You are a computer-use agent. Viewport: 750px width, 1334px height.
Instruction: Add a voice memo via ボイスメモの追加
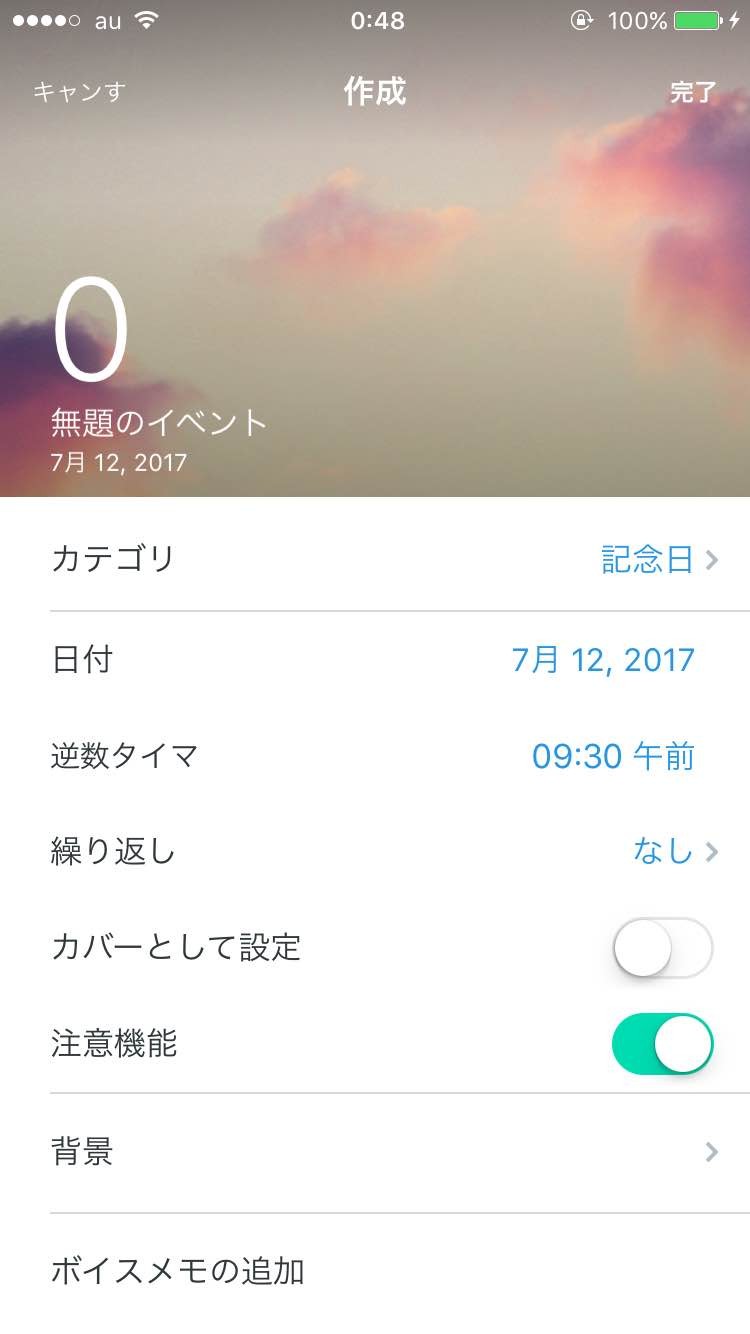click(x=178, y=1272)
